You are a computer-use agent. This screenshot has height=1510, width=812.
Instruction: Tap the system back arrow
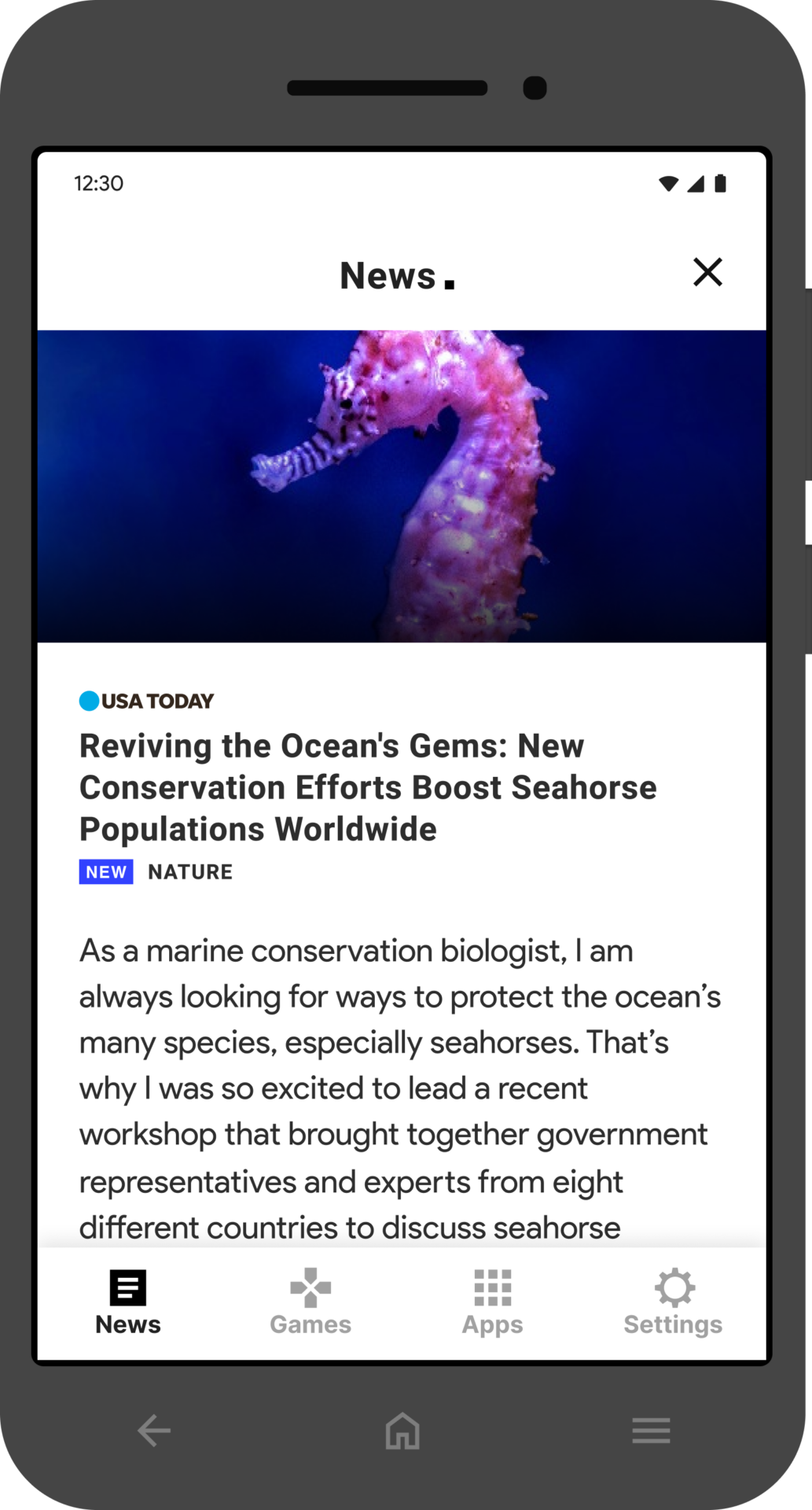tap(154, 1431)
